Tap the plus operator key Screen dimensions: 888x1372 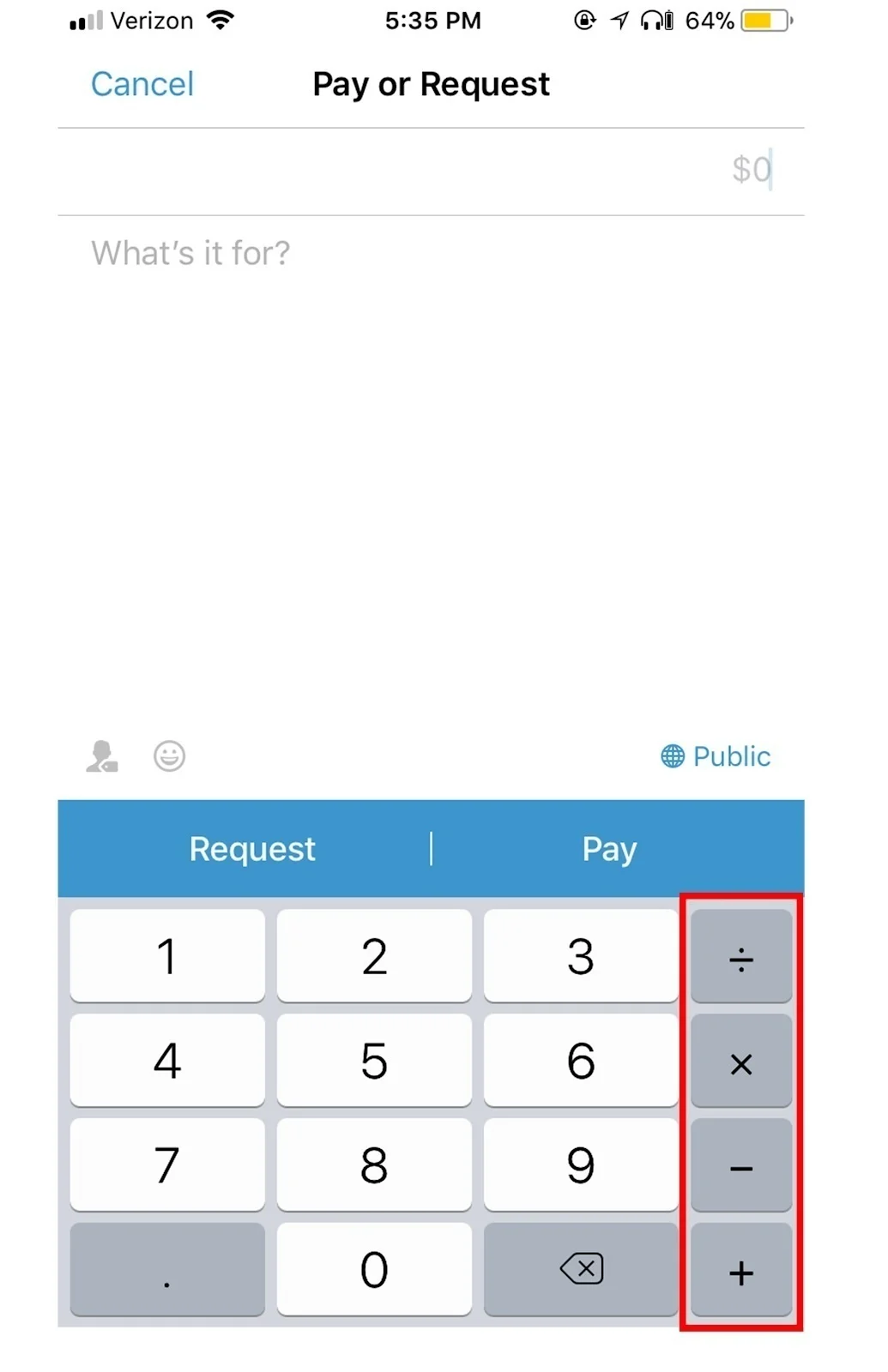(741, 1269)
